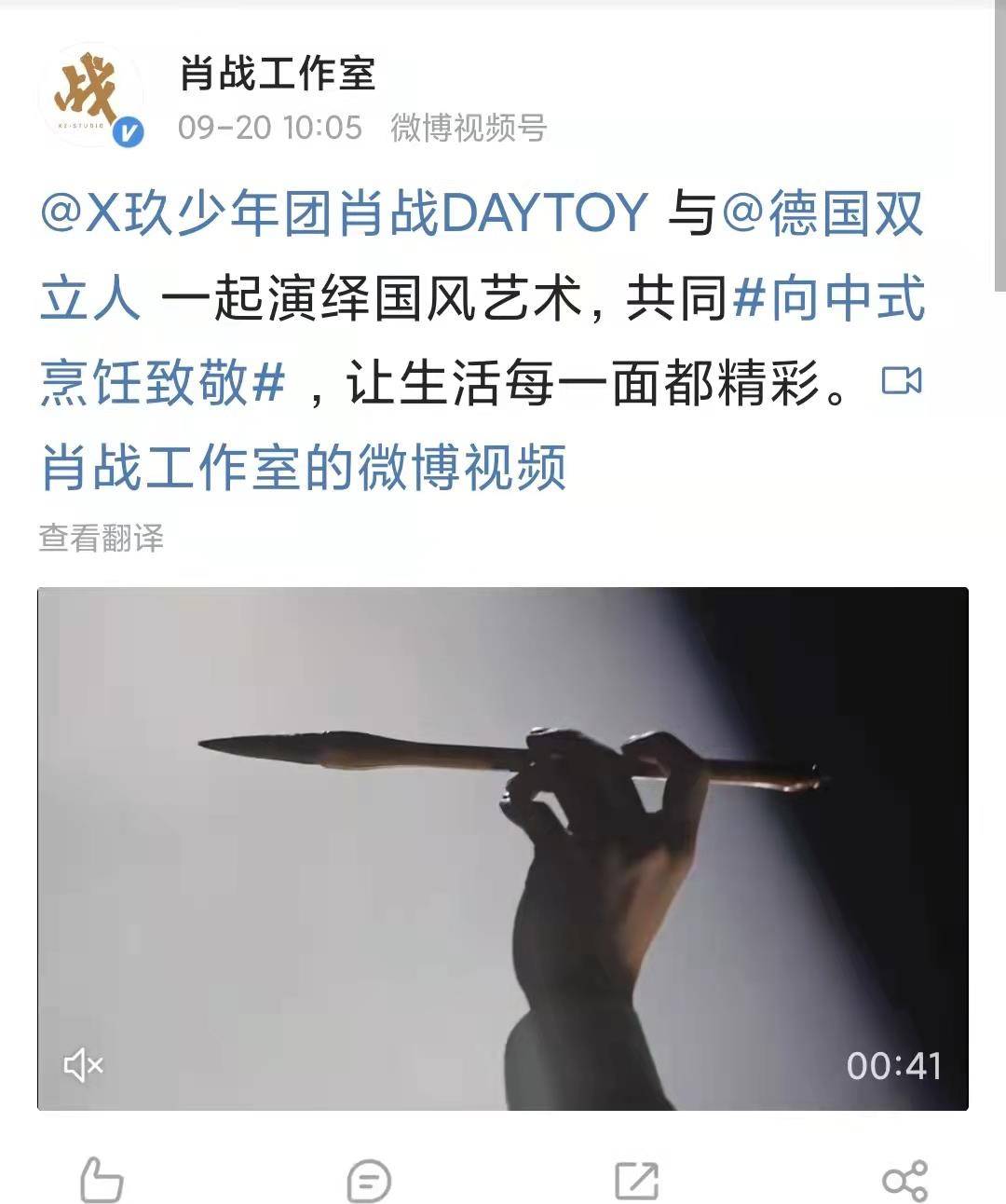Screen dimensions: 1006x1204
Task: Open comments on this post
Action: click(x=369, y=1181)
